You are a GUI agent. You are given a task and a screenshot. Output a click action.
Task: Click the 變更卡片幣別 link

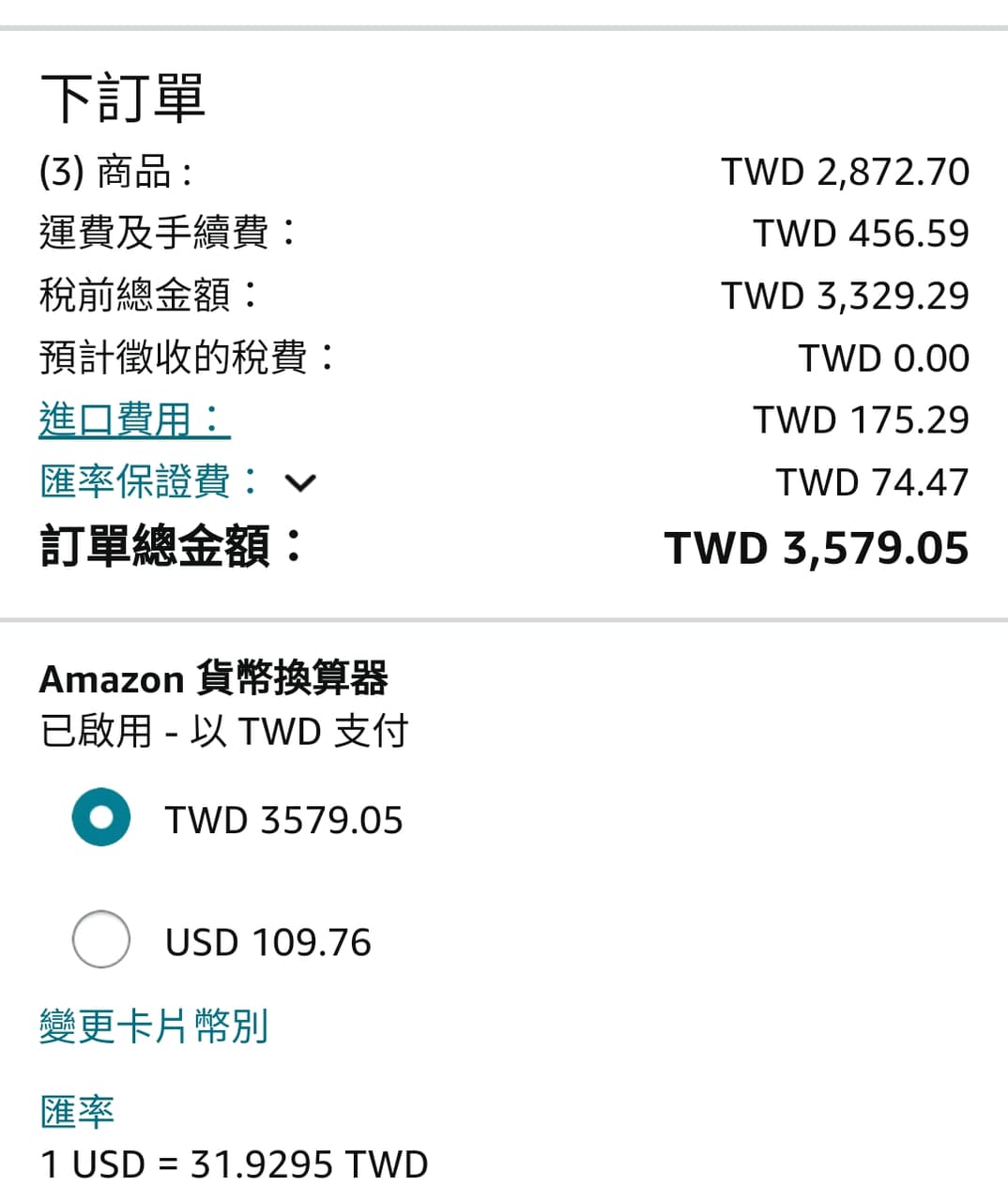click(x=153, y=1027)
